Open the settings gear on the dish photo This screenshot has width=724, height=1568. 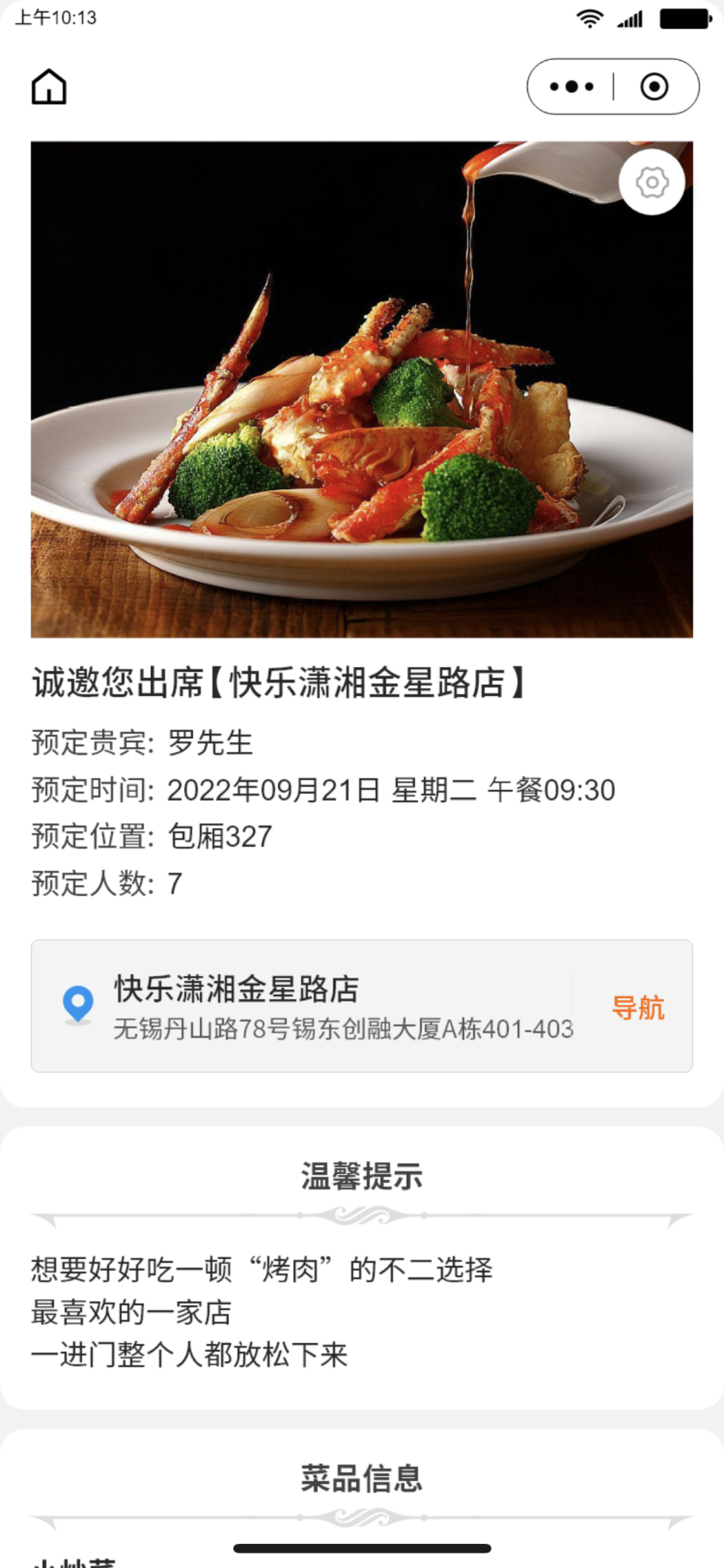(x=652, y=182)
